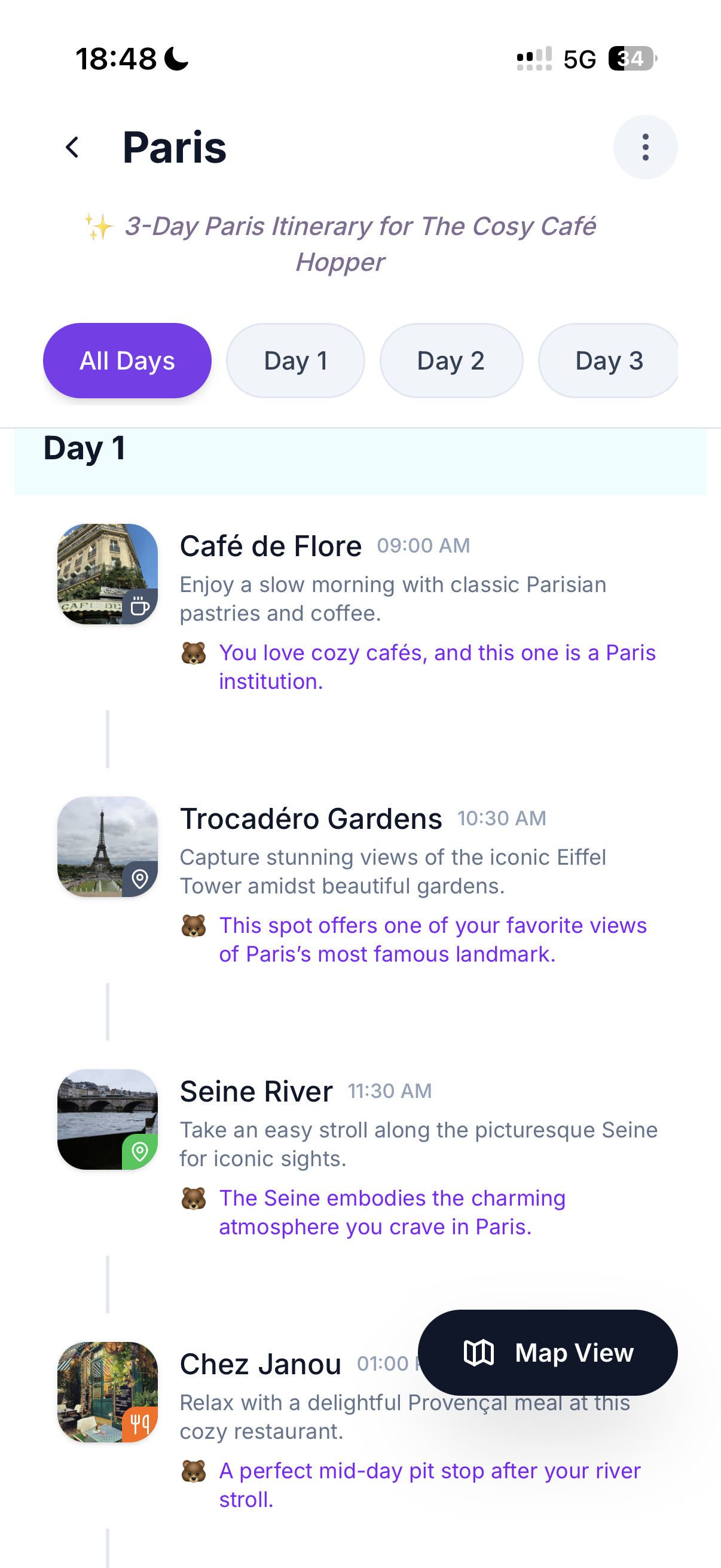Select the coffee cup icon on Café de Flore
Image resolution: width=721 pixels, height=1568 pixels.
point(140,607)
